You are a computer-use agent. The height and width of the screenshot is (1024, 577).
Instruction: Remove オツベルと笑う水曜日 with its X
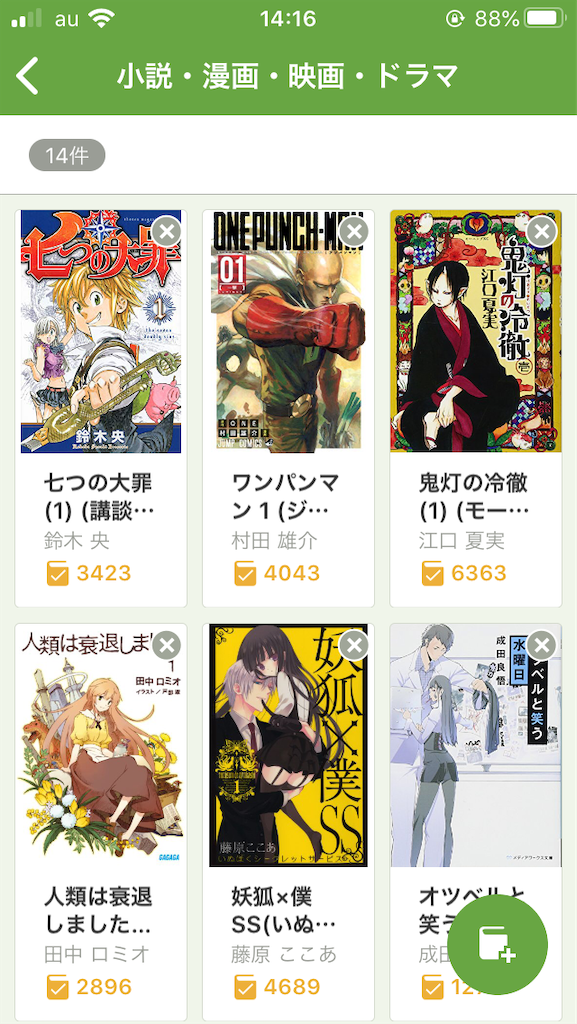tap(542, 645)
